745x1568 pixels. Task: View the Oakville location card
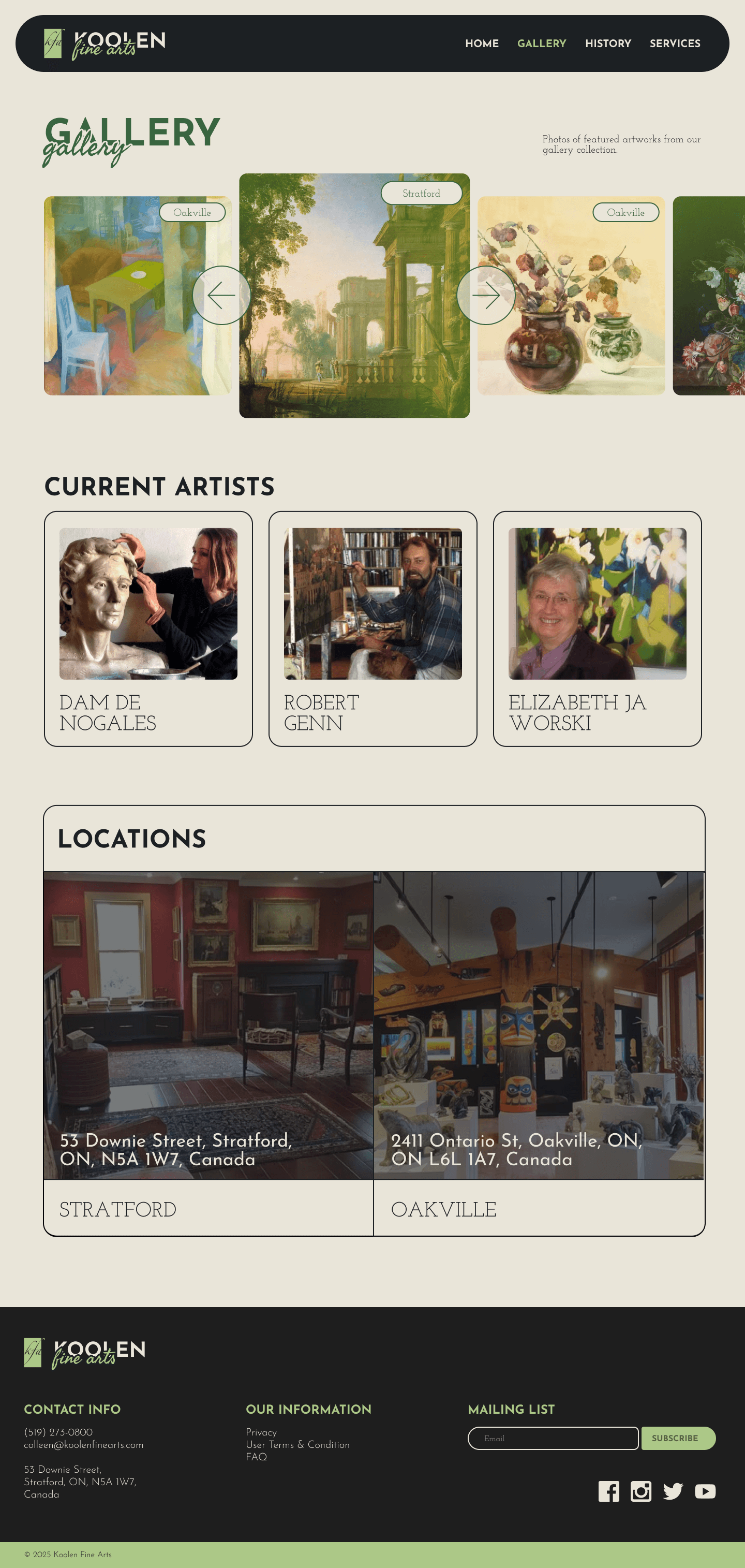[x=539, y=1053]
